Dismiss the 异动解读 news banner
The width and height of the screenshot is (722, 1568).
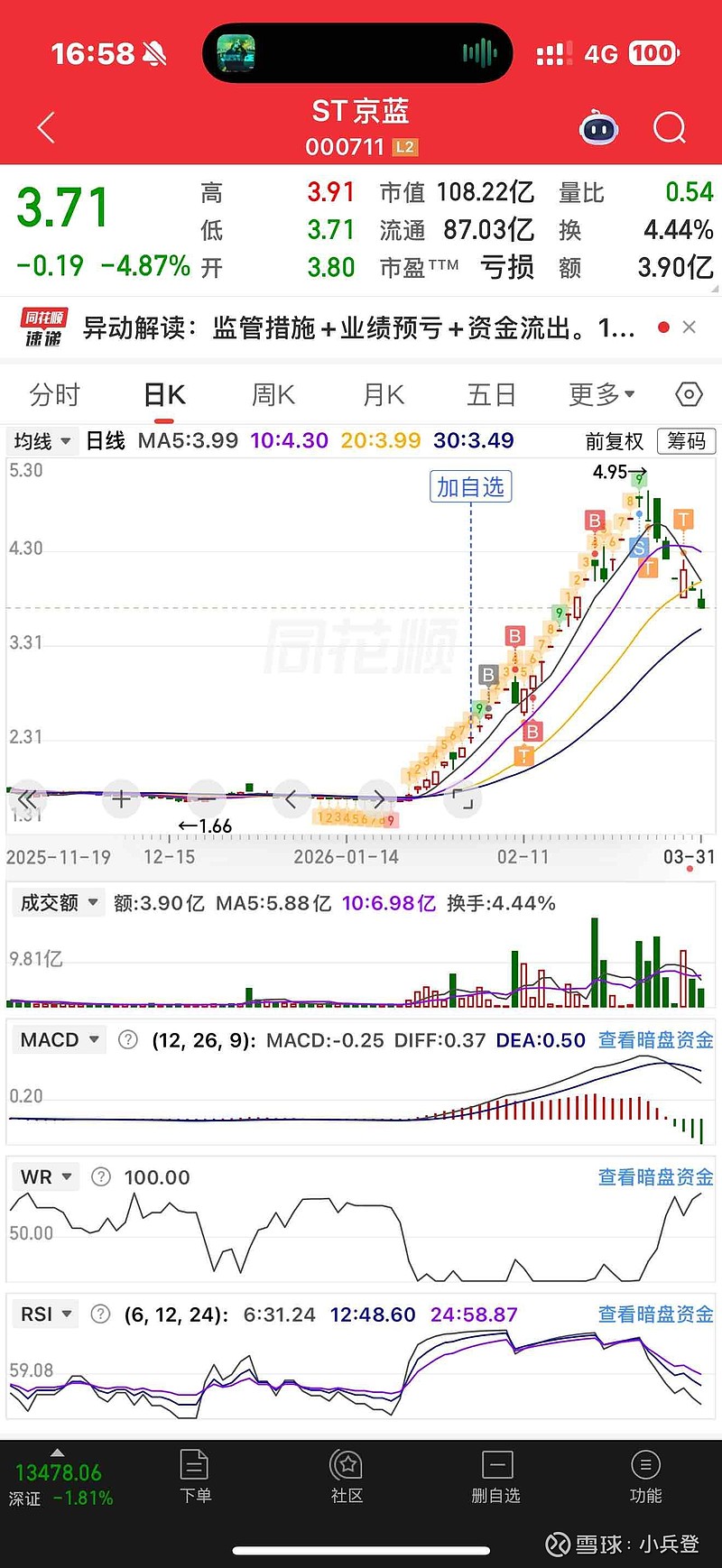tap(689, 327)
